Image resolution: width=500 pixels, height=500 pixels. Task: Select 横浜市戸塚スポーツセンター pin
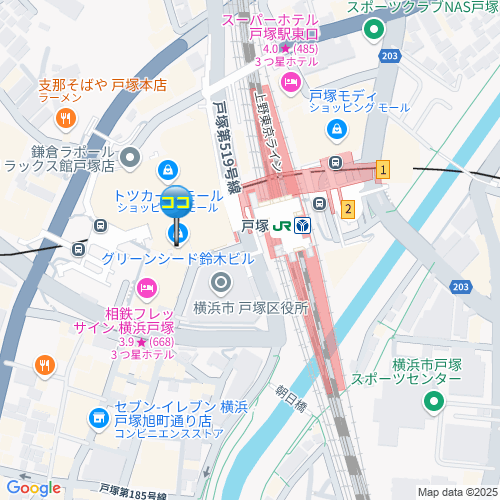[433, 402]
